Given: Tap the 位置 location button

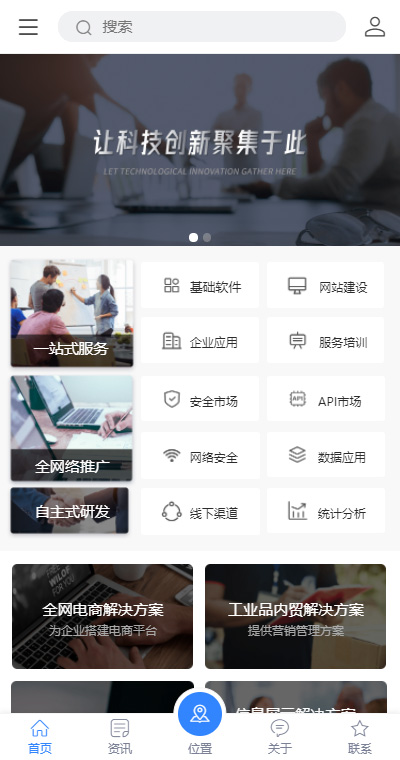Looking at the screenshot, I should [200, 714].
